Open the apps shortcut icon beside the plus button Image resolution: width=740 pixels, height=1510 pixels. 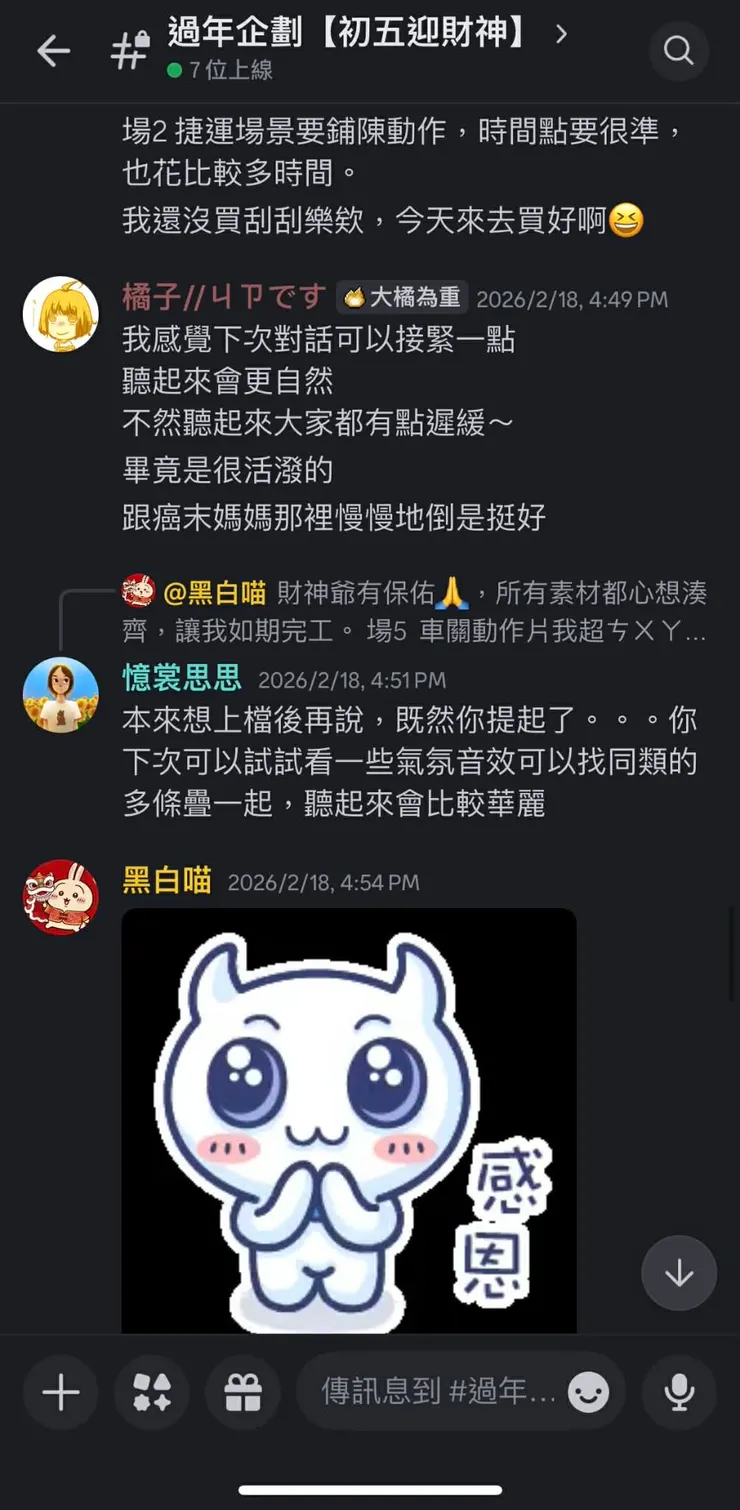[151, 1391]
